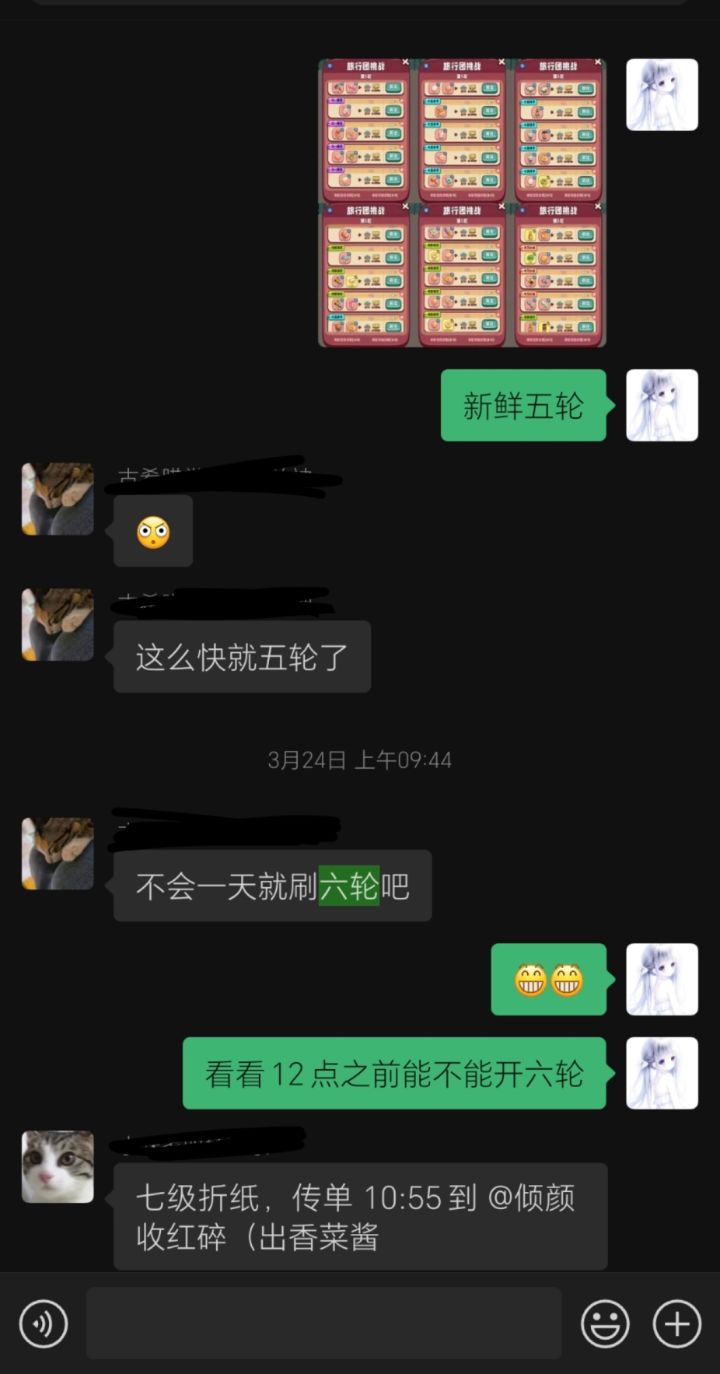The height and width of the screenshot is (1374, 720).
Task: Tap the 😁😁 emoji message bubble
Action: (x=548, y=979)
